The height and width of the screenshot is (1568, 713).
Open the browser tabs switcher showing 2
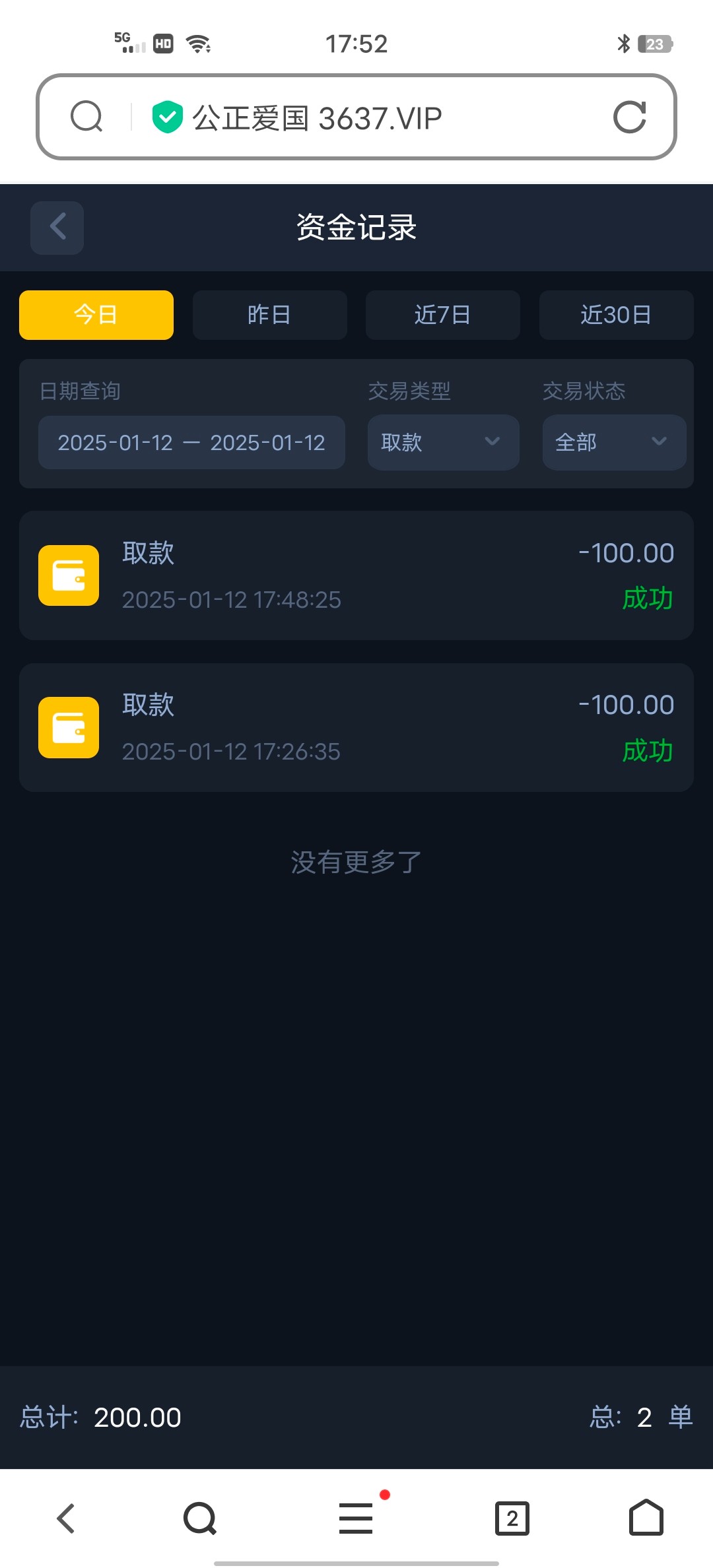click(512, 1519)
